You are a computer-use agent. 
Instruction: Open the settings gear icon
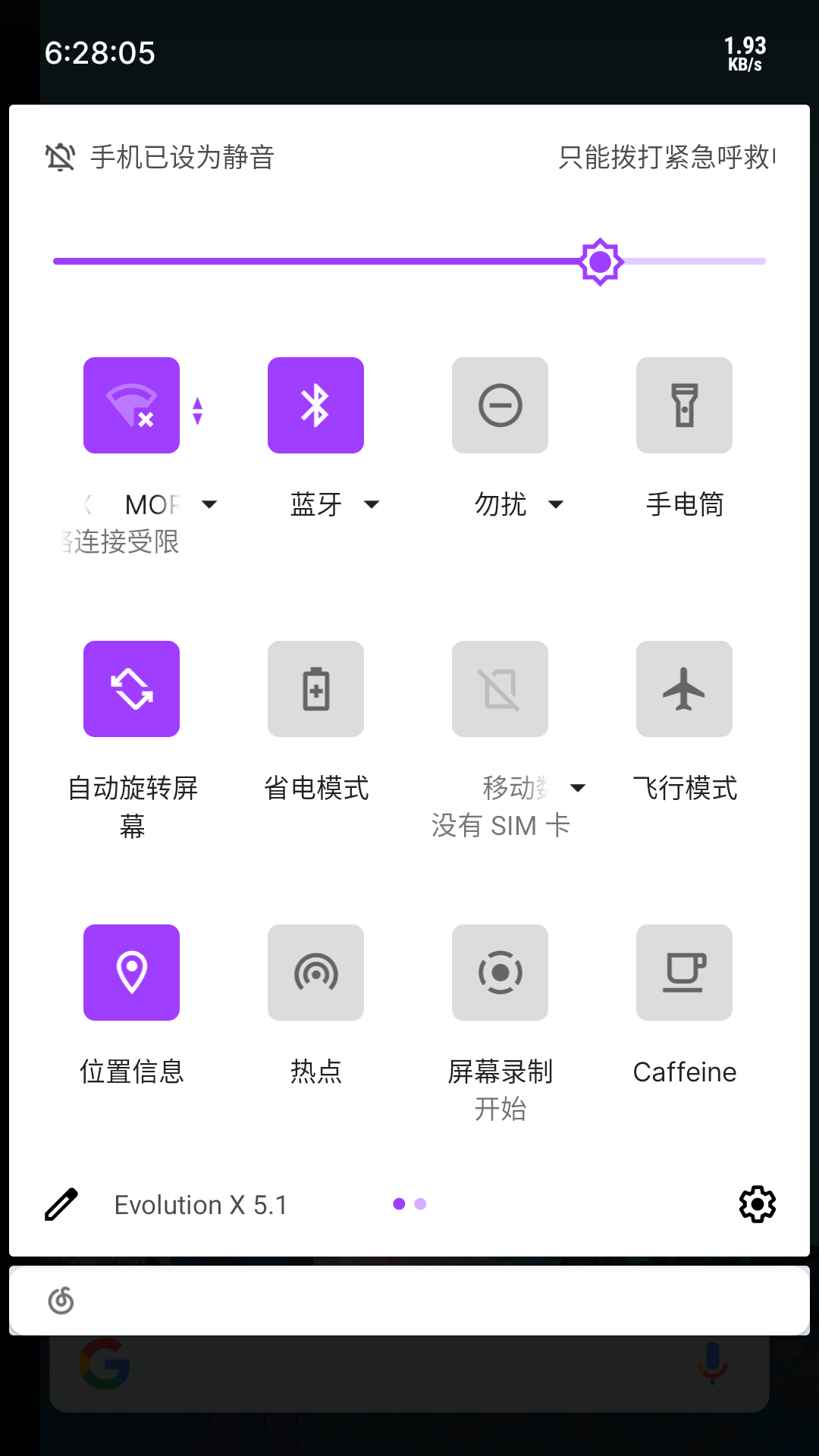tap(758, 1204)
